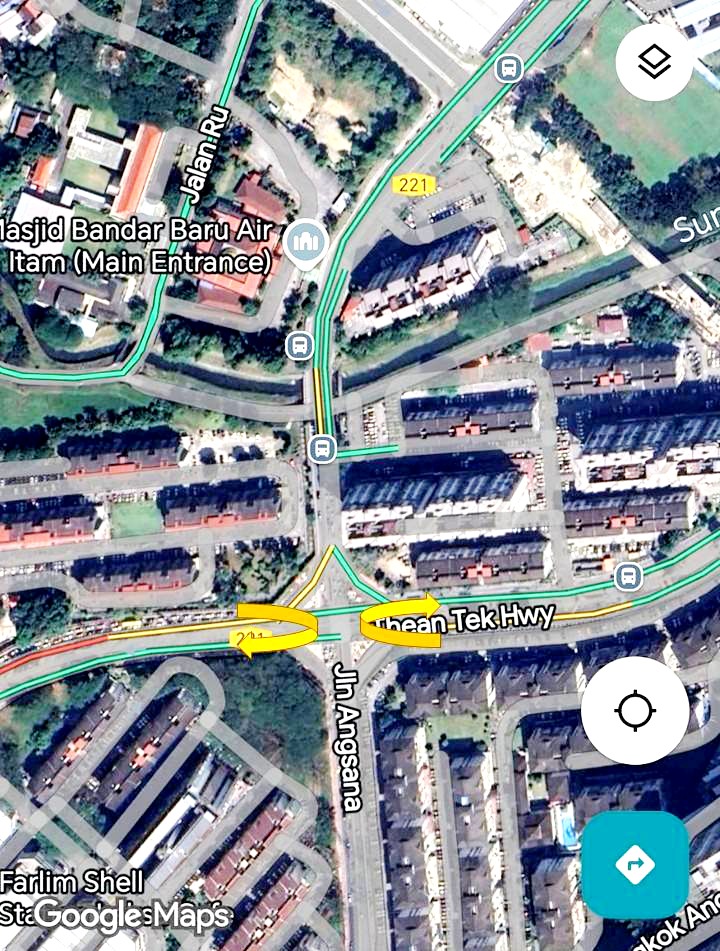
Task: Select the bus stop just below the mosque marker
Action: click(x=298, y=347)
